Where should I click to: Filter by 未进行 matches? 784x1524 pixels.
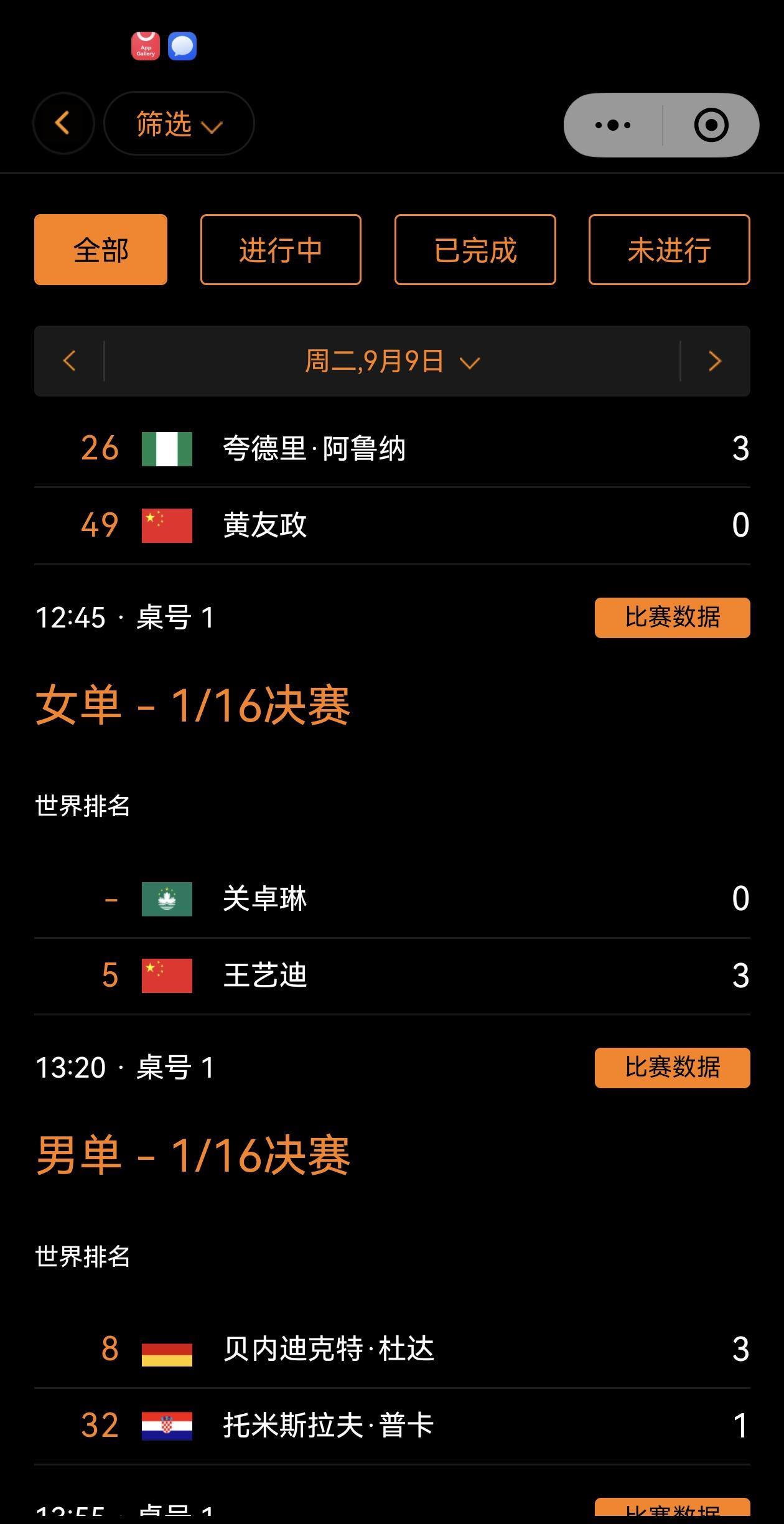669,250
